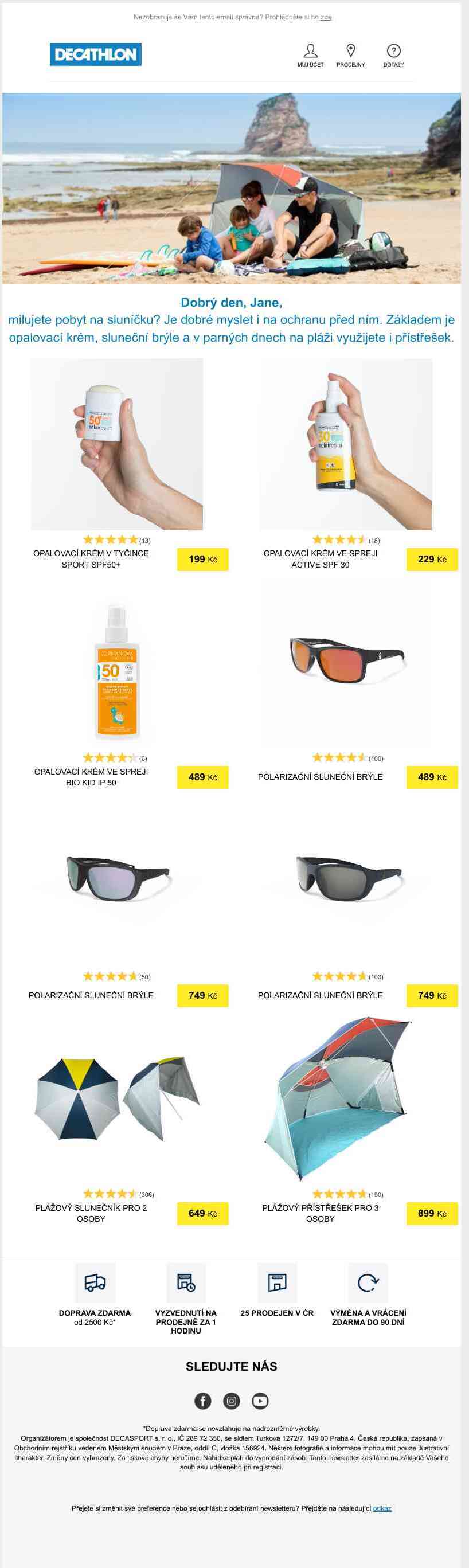Follow the 'odkaz' unsubscribe link
The image size is (469, 1568).
coord(382,1508)
